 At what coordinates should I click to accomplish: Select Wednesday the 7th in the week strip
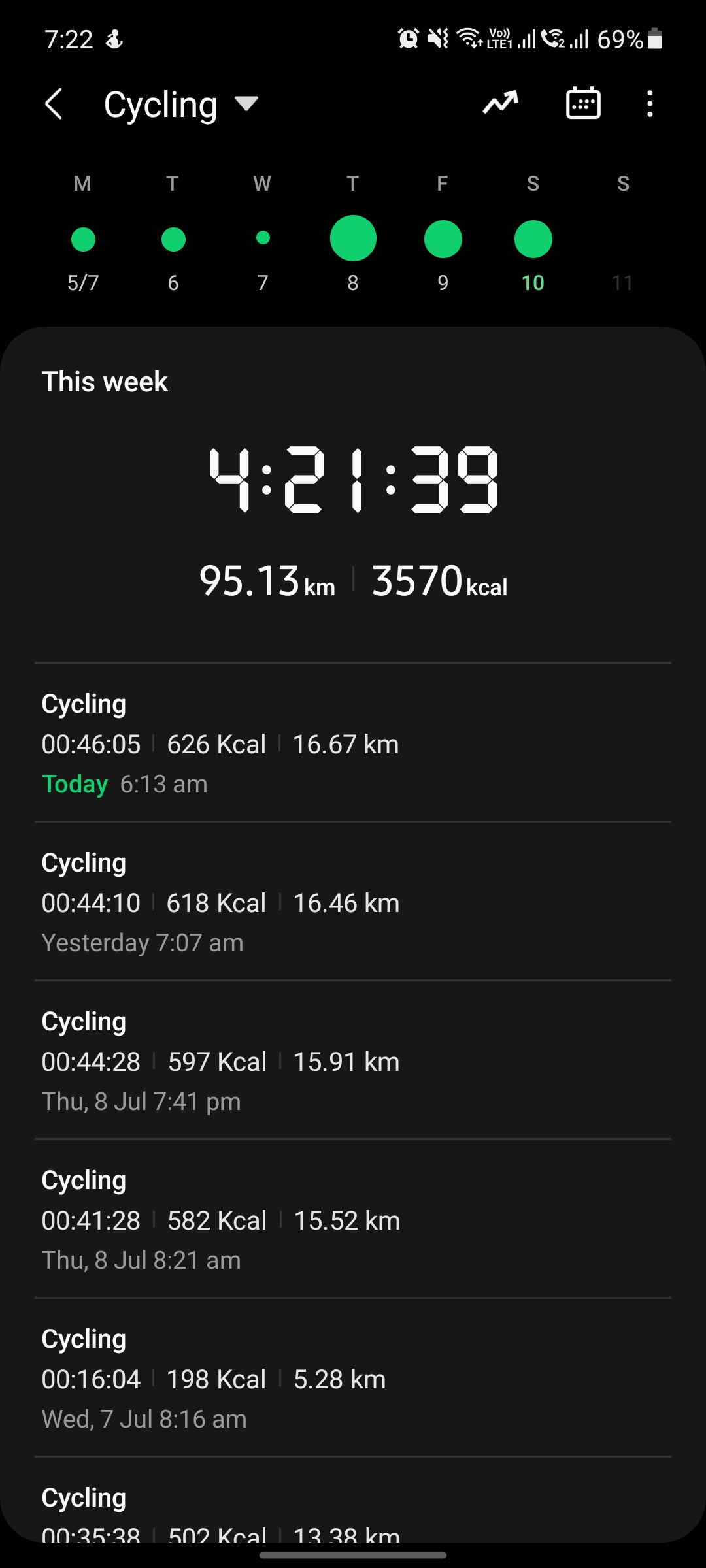(x=263, y=240)
